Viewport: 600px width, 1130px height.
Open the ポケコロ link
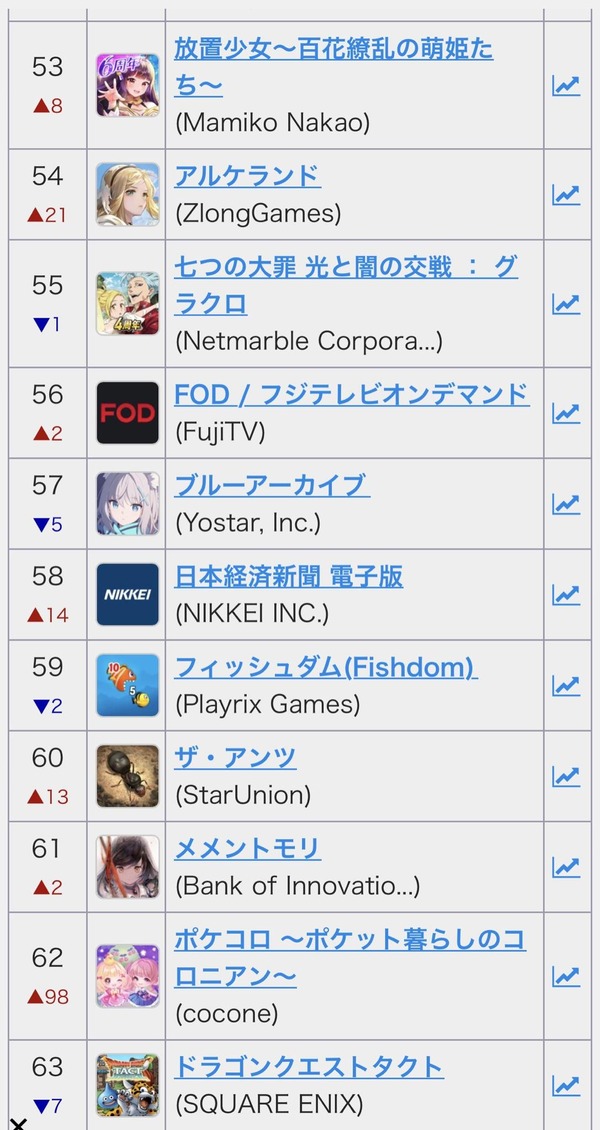350,958
